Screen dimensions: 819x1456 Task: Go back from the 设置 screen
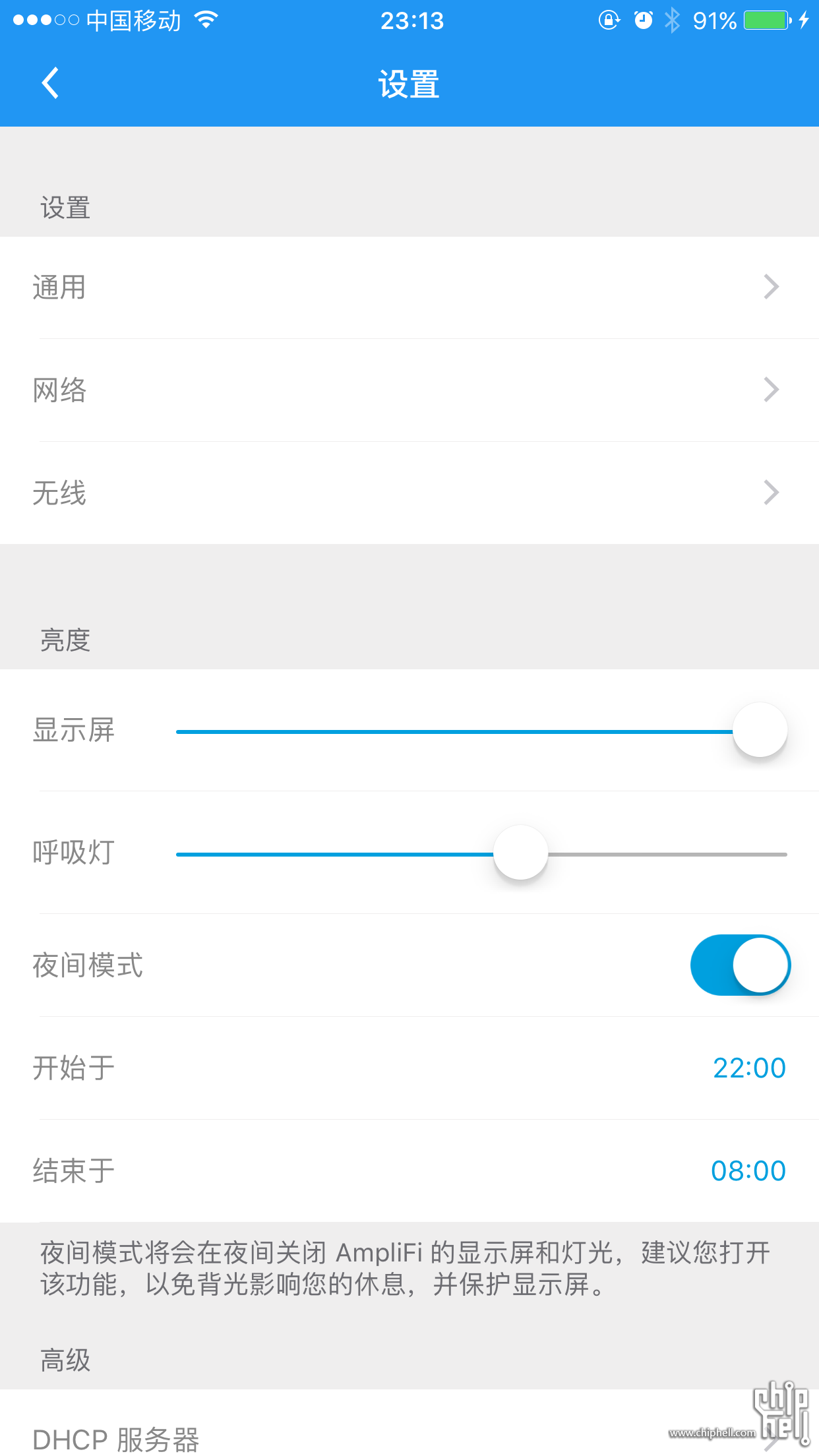pos(50,83)
